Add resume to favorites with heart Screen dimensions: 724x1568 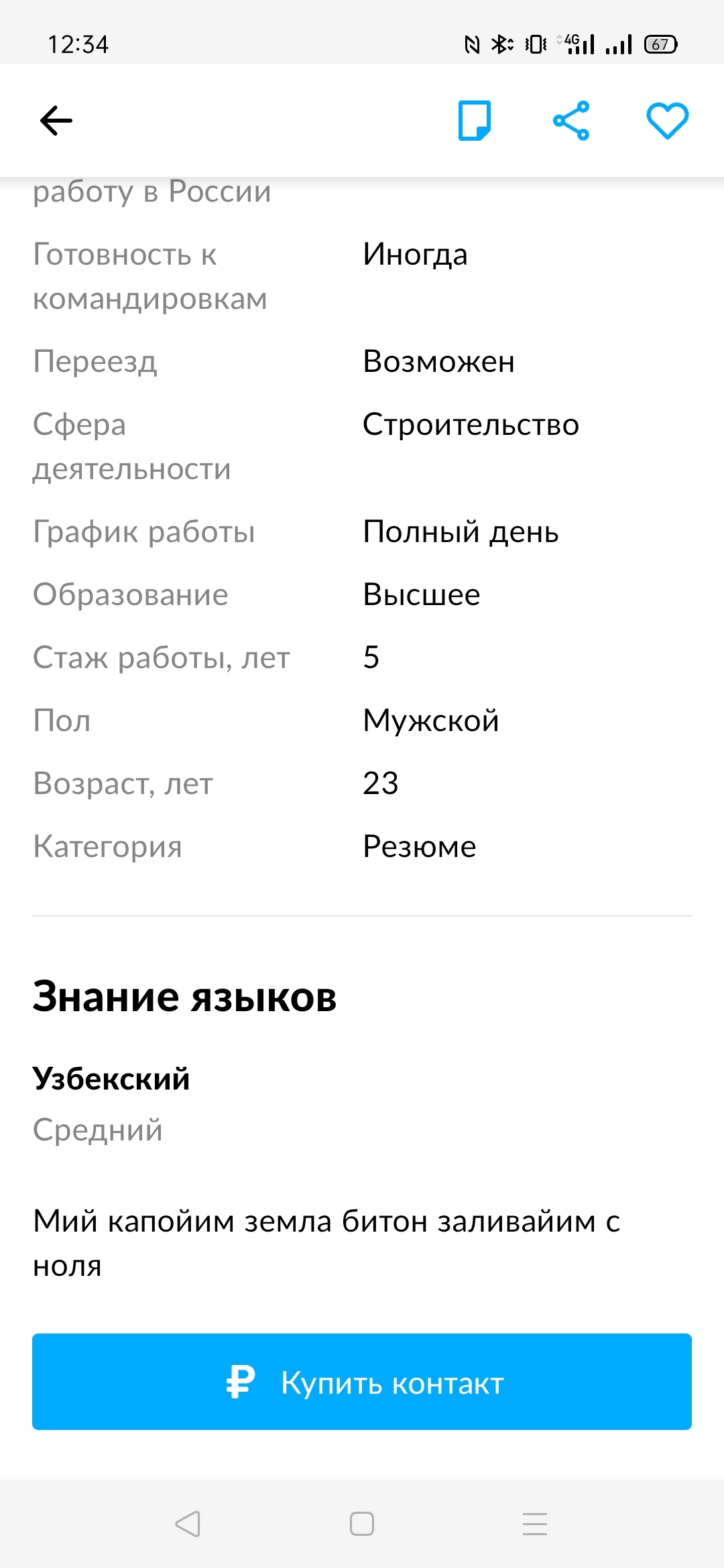[x=667, y=121]
